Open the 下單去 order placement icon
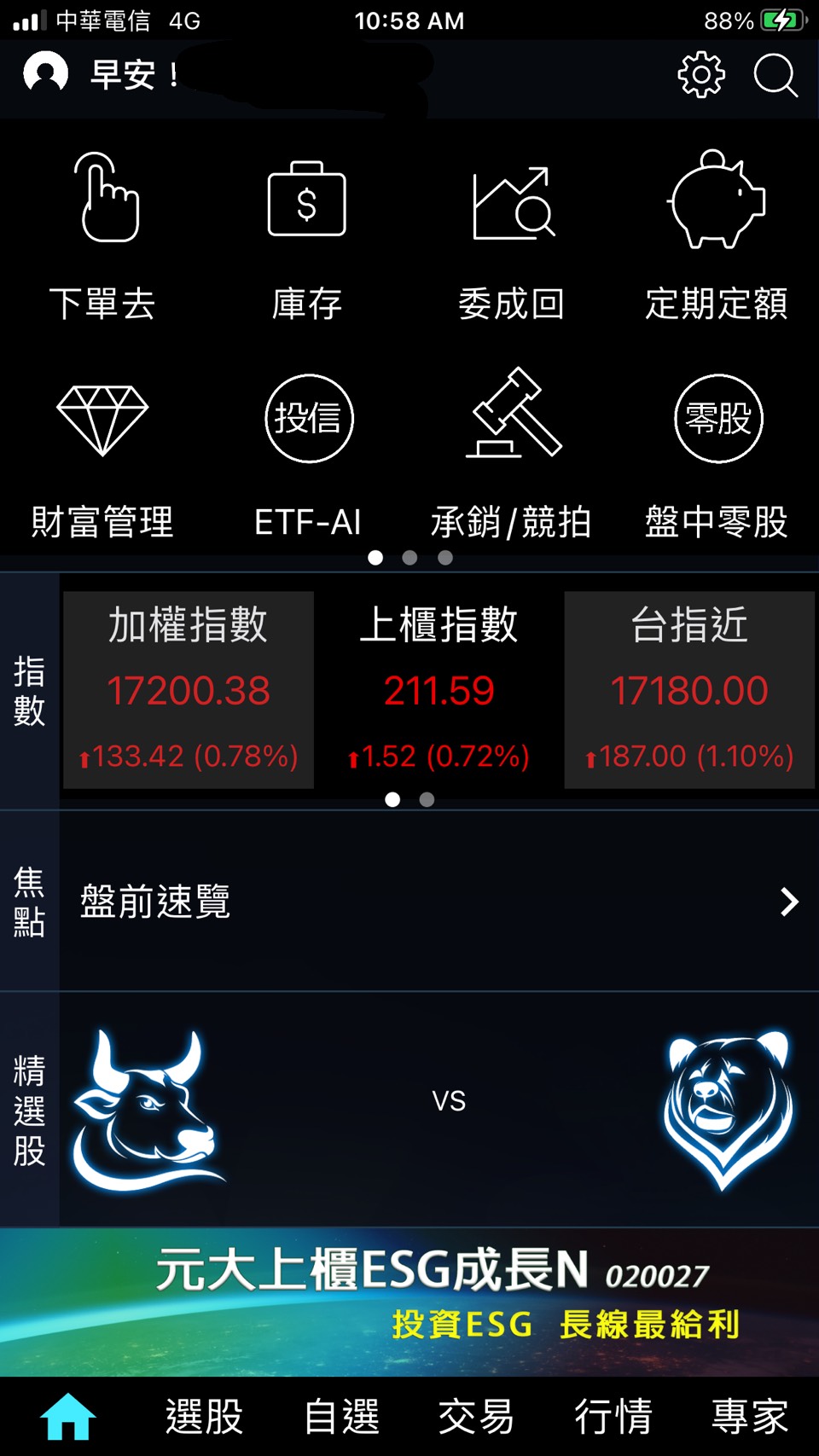This screenshot has width=819, height=1456. coord(104,198)
